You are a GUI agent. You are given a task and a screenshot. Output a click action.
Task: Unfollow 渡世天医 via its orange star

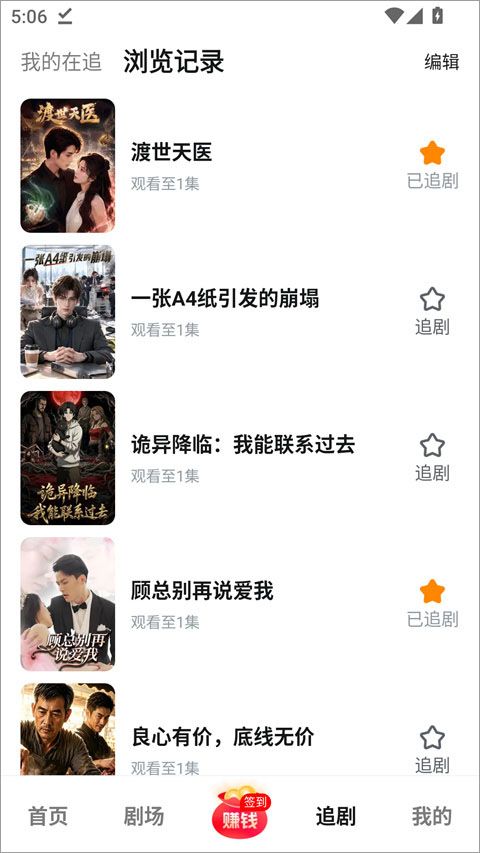click(433, 165)
